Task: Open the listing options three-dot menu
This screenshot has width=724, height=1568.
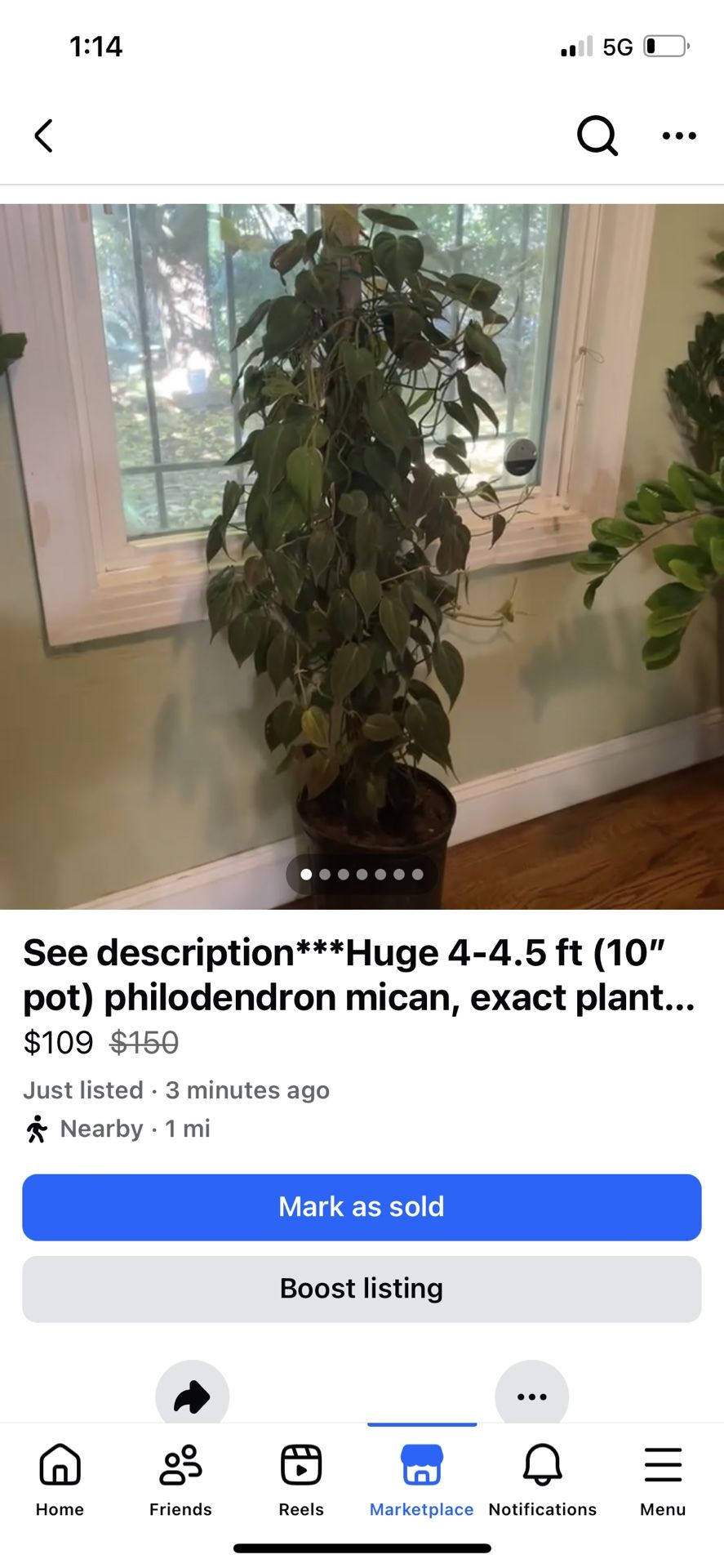Action: [678, 136]
